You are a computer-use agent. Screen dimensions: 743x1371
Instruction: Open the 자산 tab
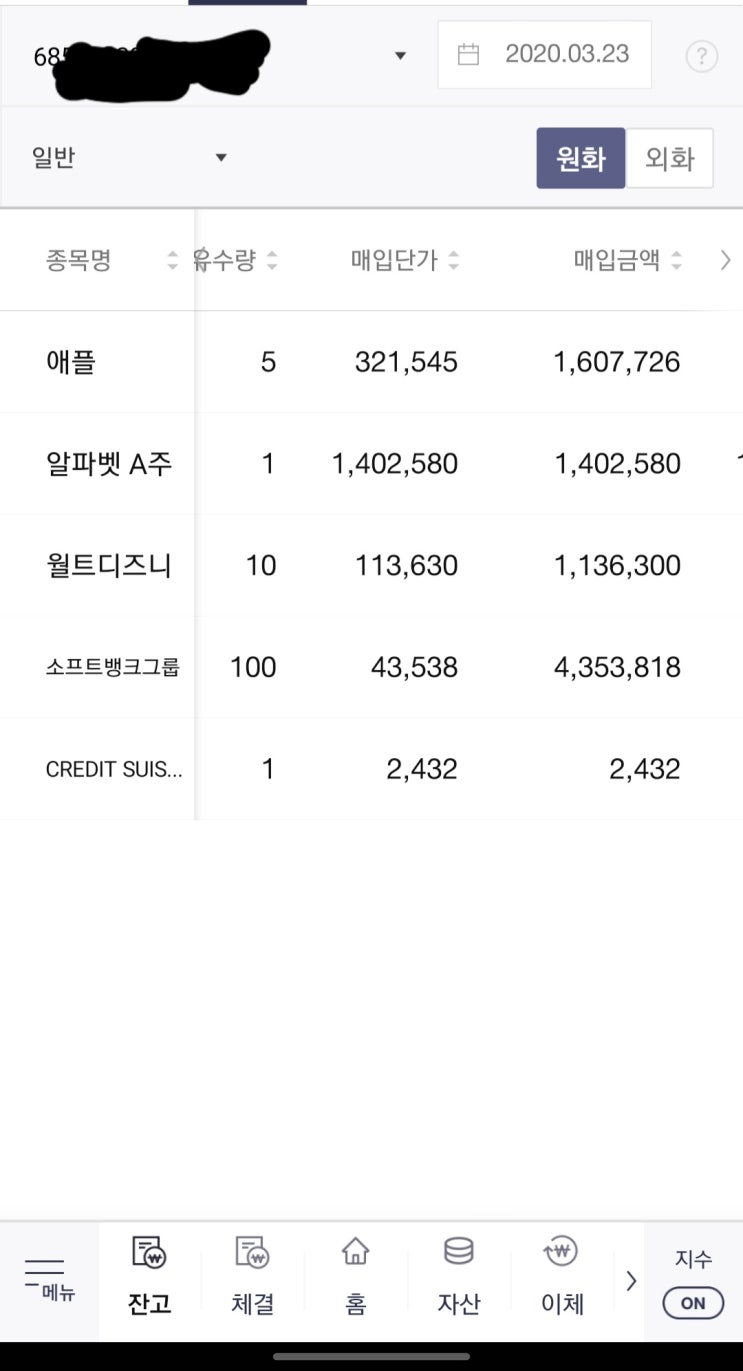click(x=458, y=1277)
